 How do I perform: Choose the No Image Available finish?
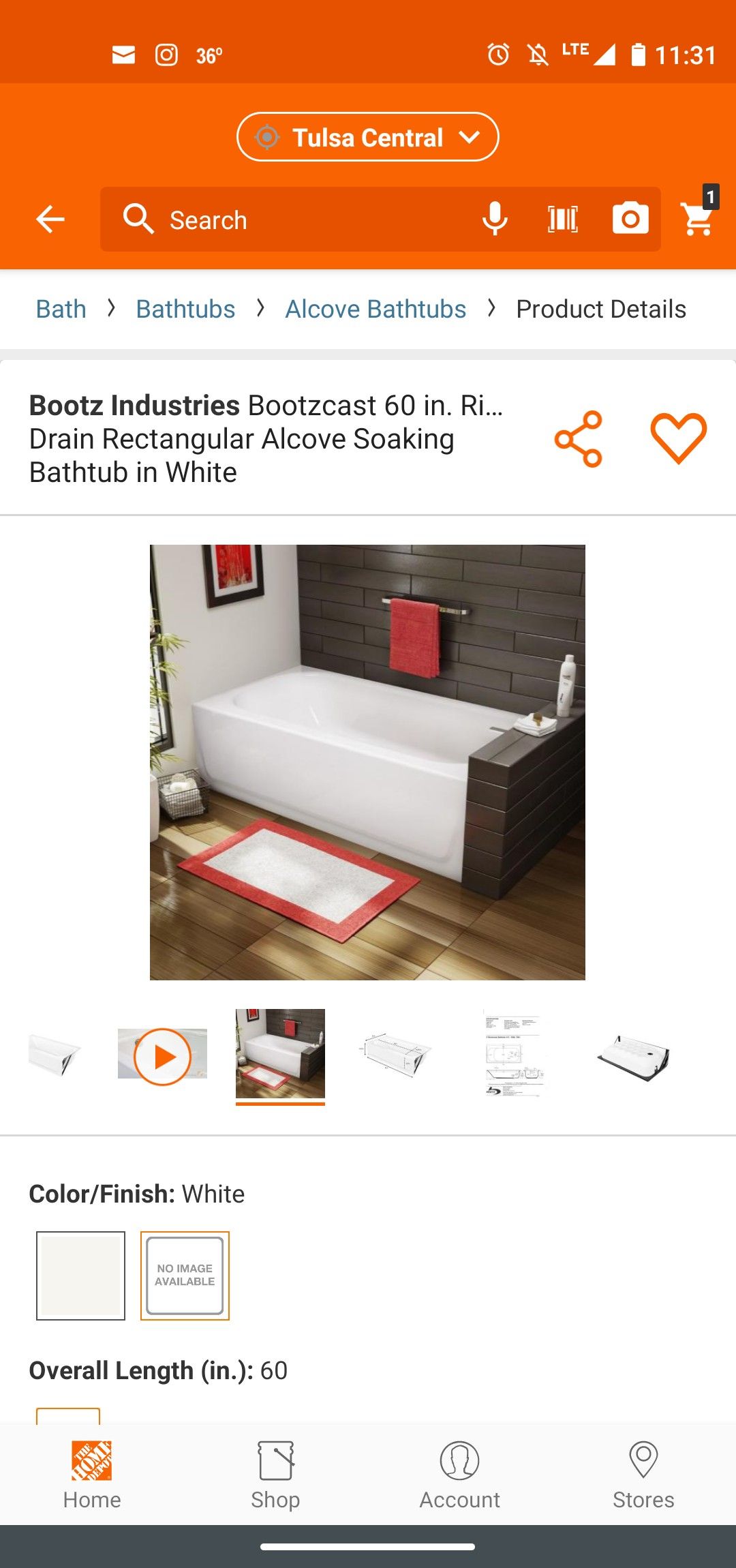point(185,1276)
